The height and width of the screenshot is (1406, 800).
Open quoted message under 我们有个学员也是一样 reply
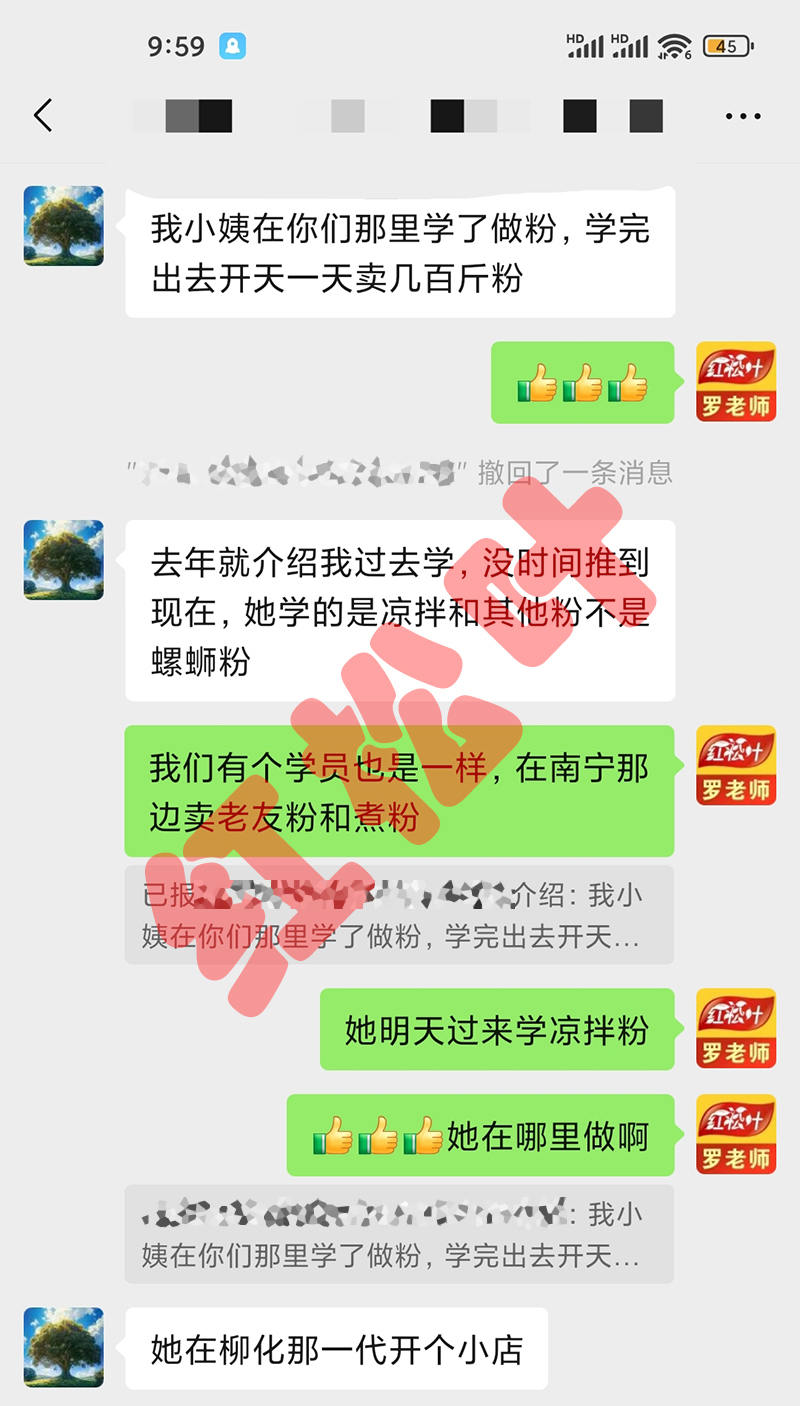point(399,915)
